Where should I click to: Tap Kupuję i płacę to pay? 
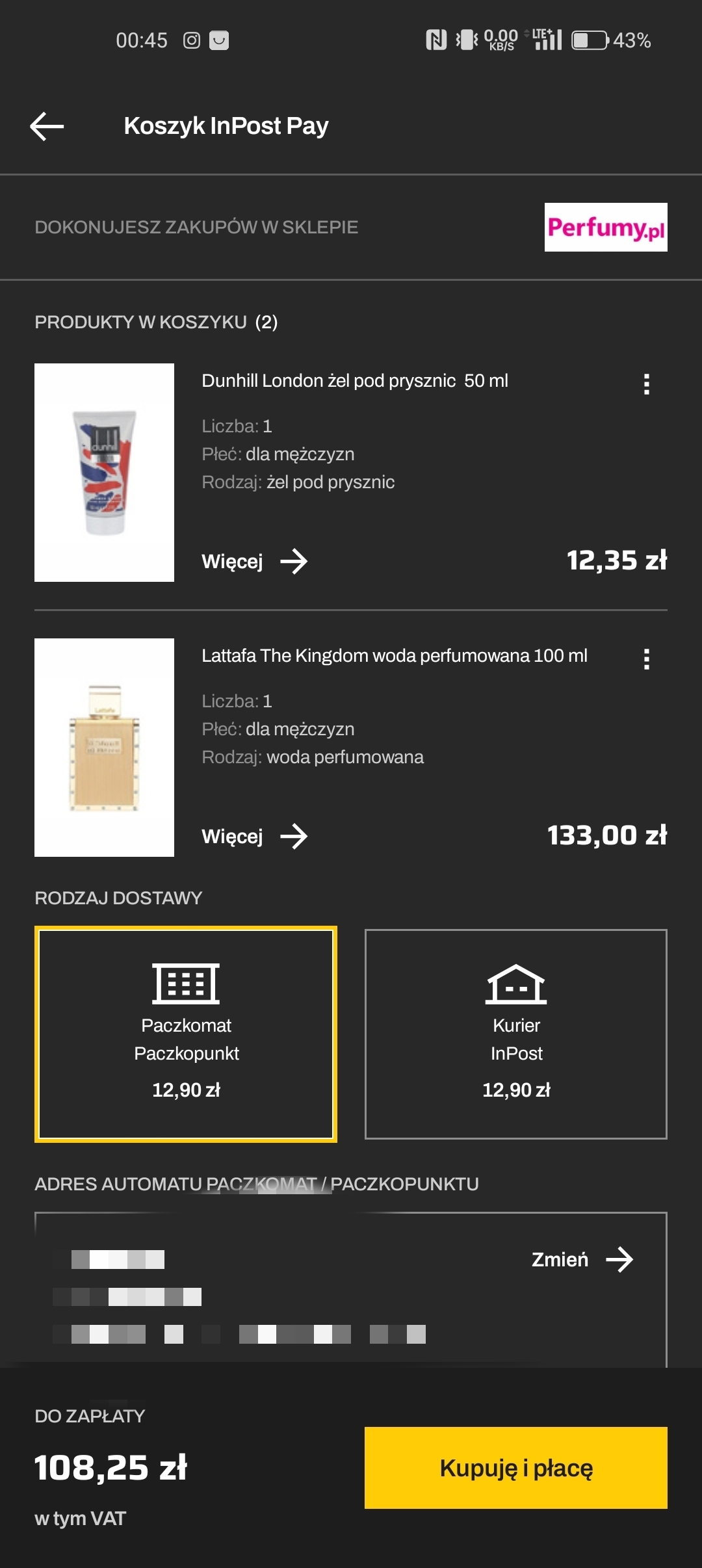516,1468
